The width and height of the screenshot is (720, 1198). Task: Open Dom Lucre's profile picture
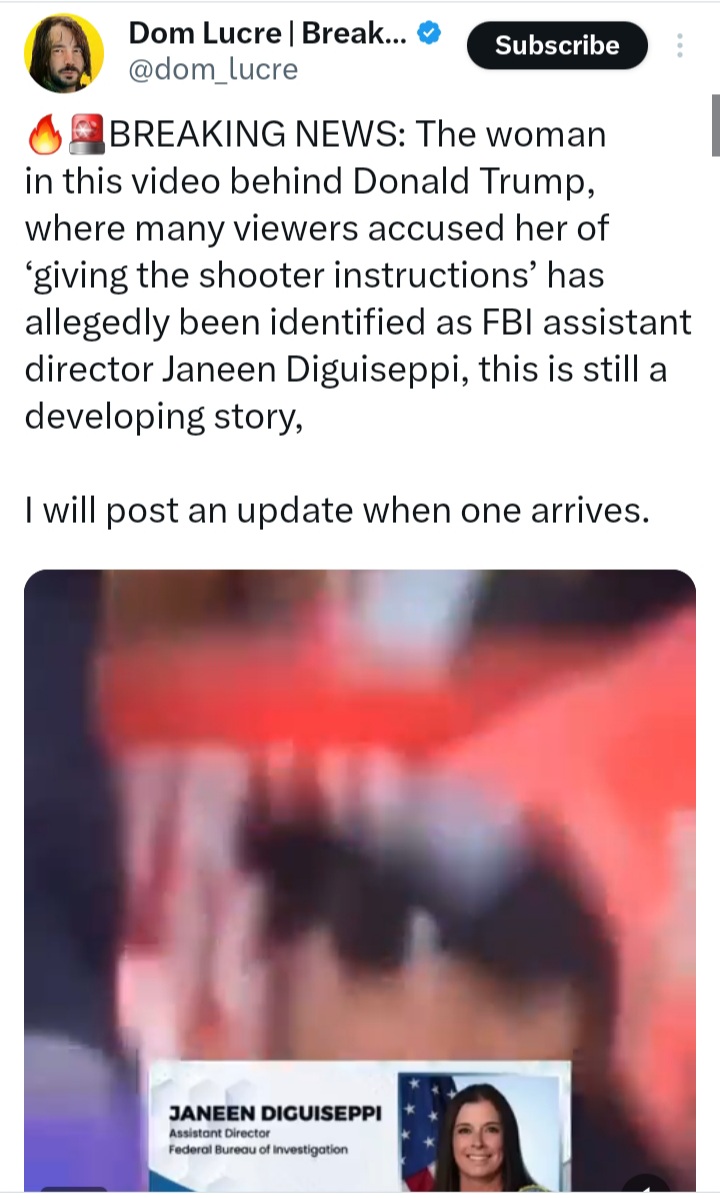click(x=64, y=52)
